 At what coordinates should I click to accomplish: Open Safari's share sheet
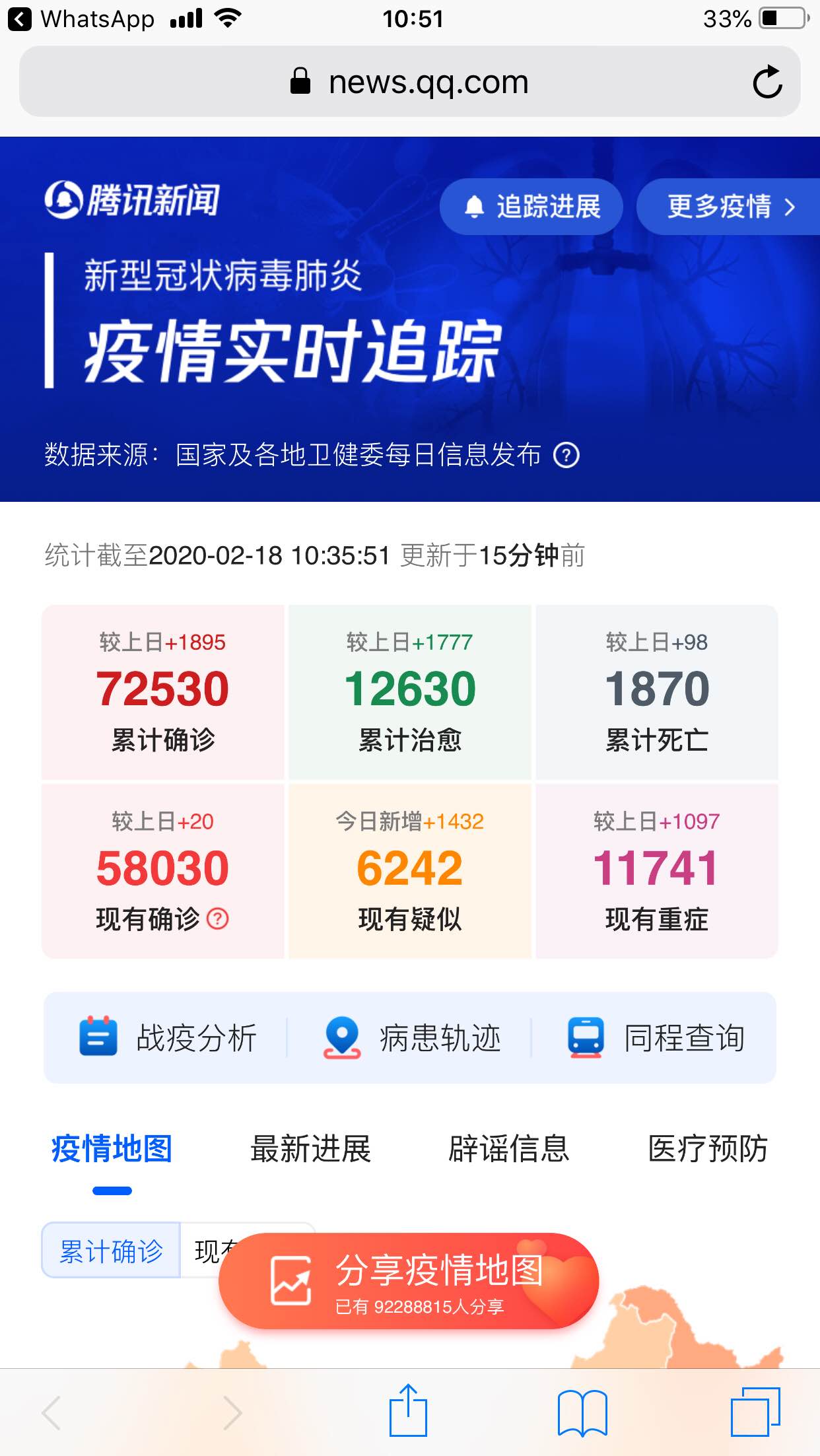[408, 1411]
